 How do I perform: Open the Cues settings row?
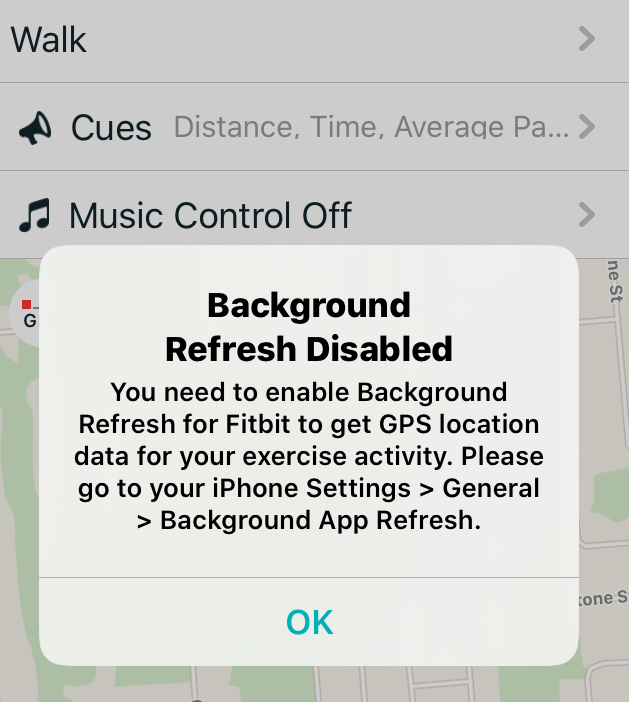pyautogui.click(x=300, y=128)
